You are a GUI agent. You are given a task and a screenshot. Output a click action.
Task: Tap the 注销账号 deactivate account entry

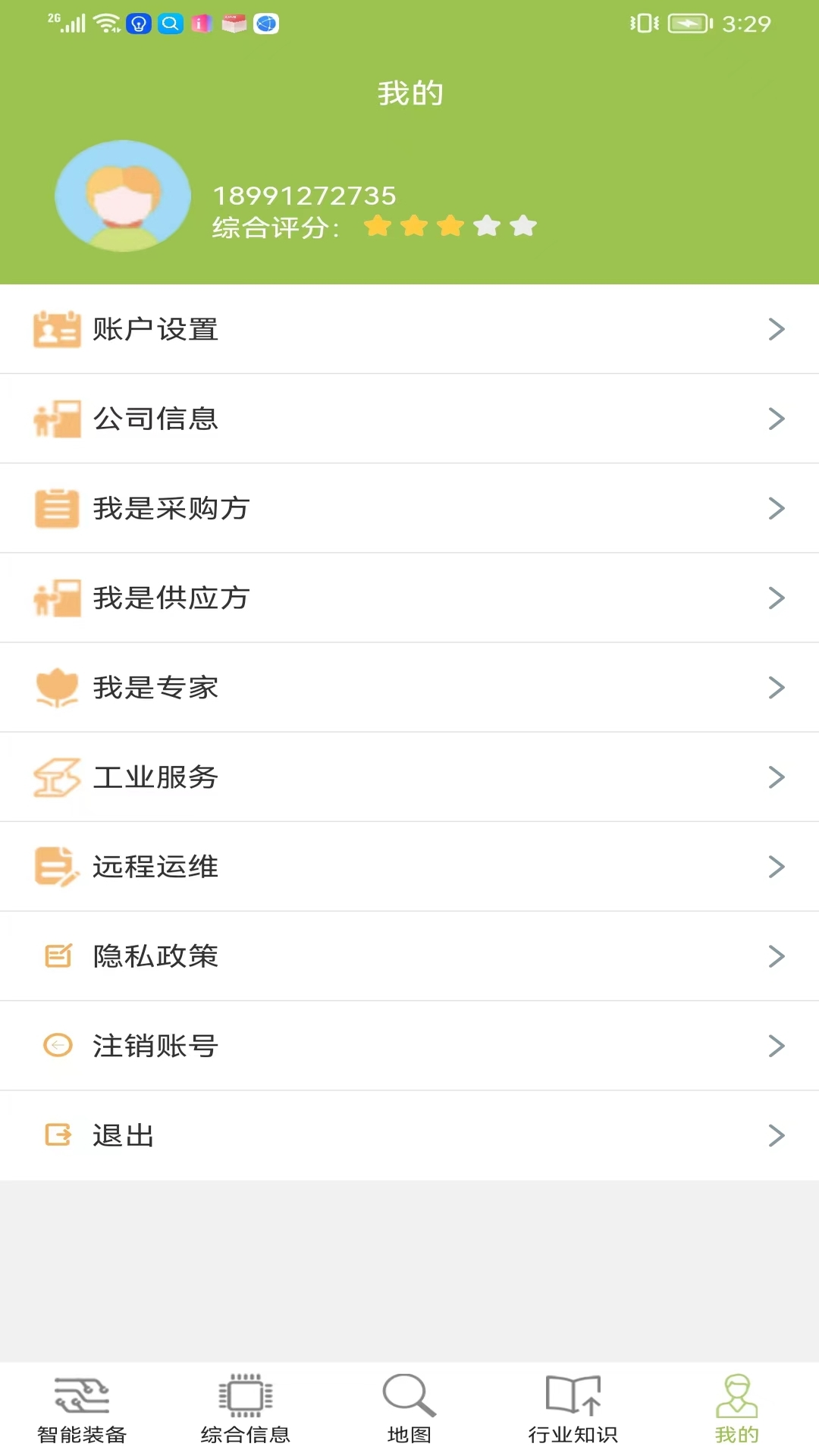tap(156, 1045)
